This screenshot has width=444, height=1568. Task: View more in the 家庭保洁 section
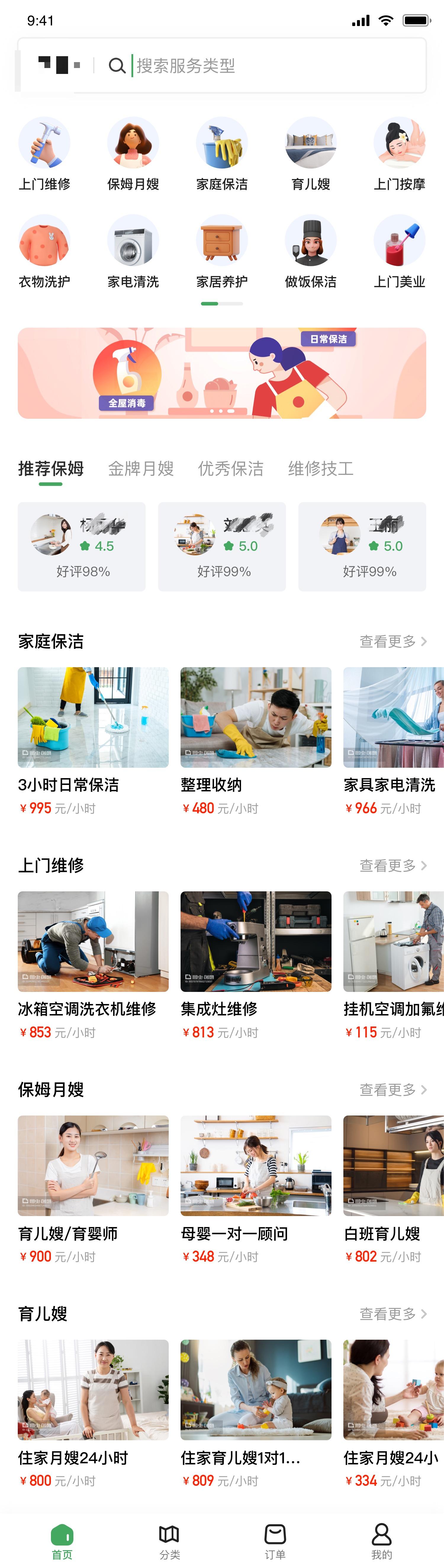[x=393, y=641]
